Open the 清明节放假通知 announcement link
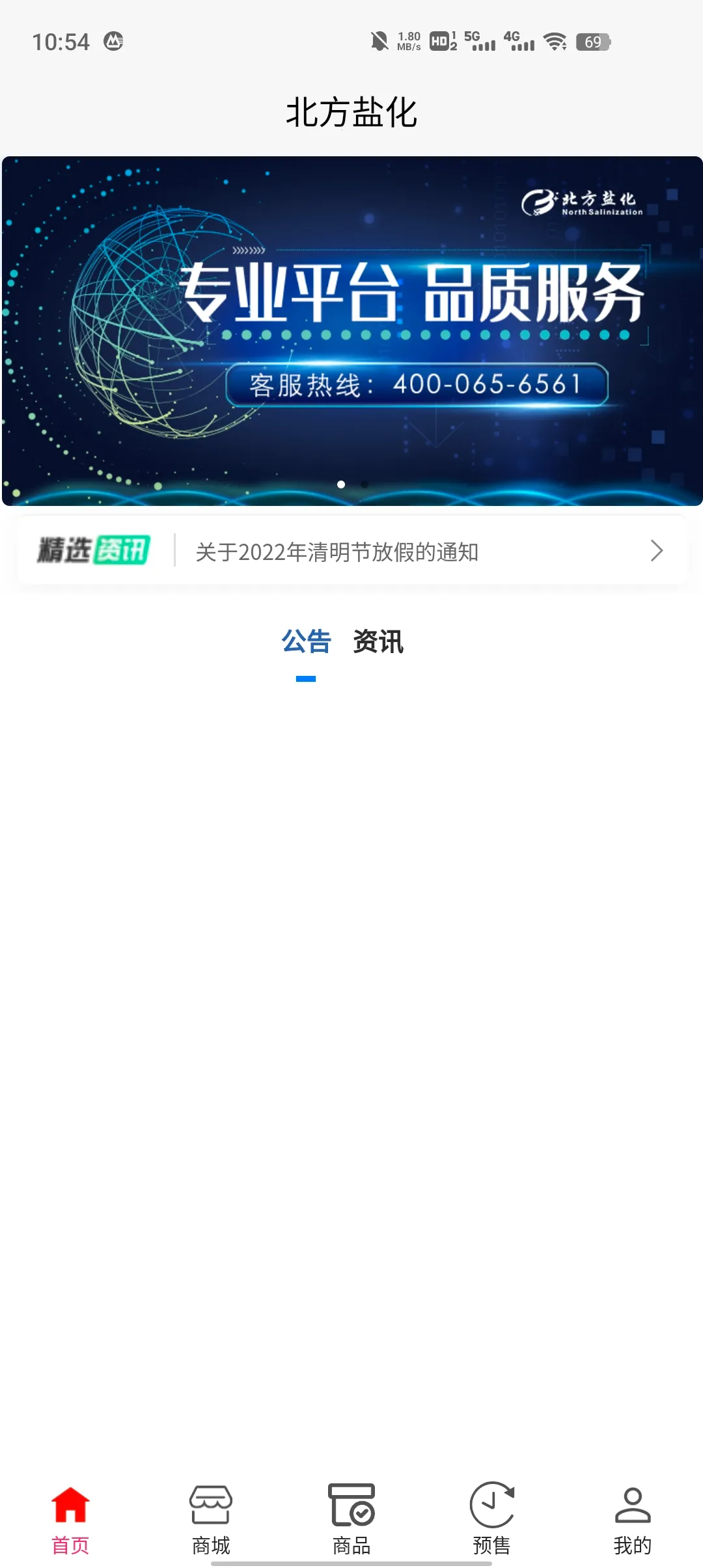 tap(338, 552)
